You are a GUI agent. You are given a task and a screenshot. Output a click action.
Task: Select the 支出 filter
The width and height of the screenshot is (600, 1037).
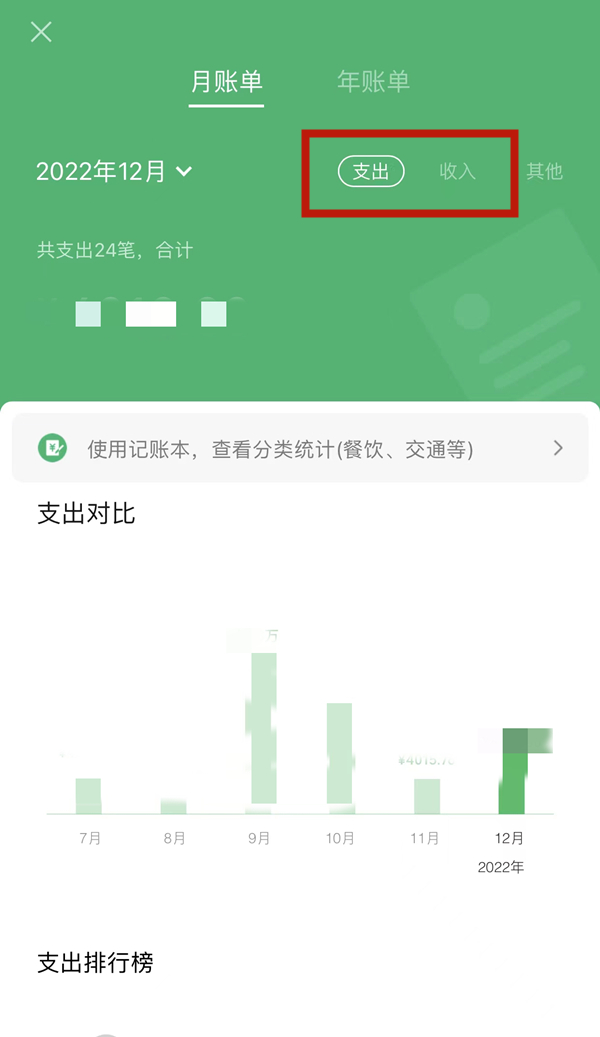(x=371, y=171)
